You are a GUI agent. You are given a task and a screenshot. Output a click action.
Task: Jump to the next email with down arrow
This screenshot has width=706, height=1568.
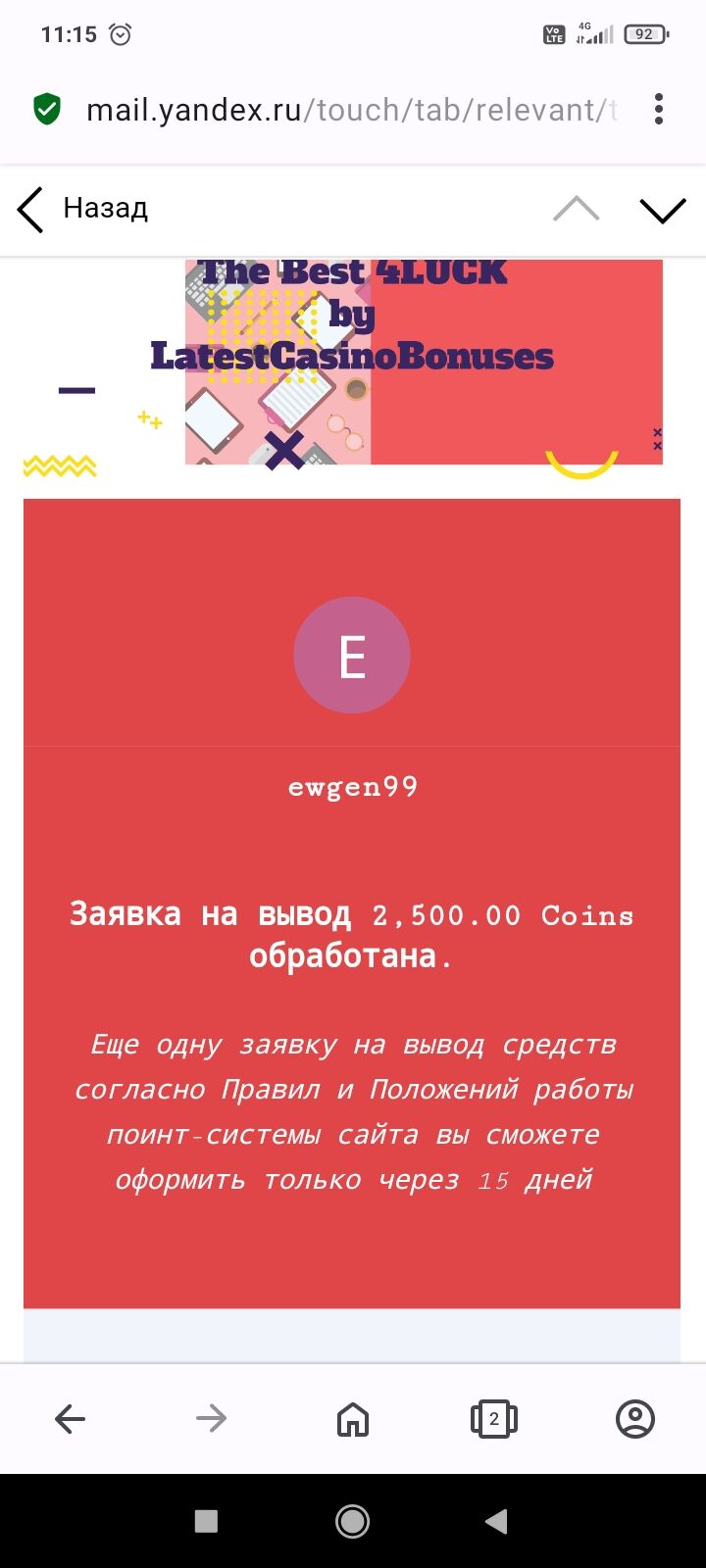pos(662,209)
